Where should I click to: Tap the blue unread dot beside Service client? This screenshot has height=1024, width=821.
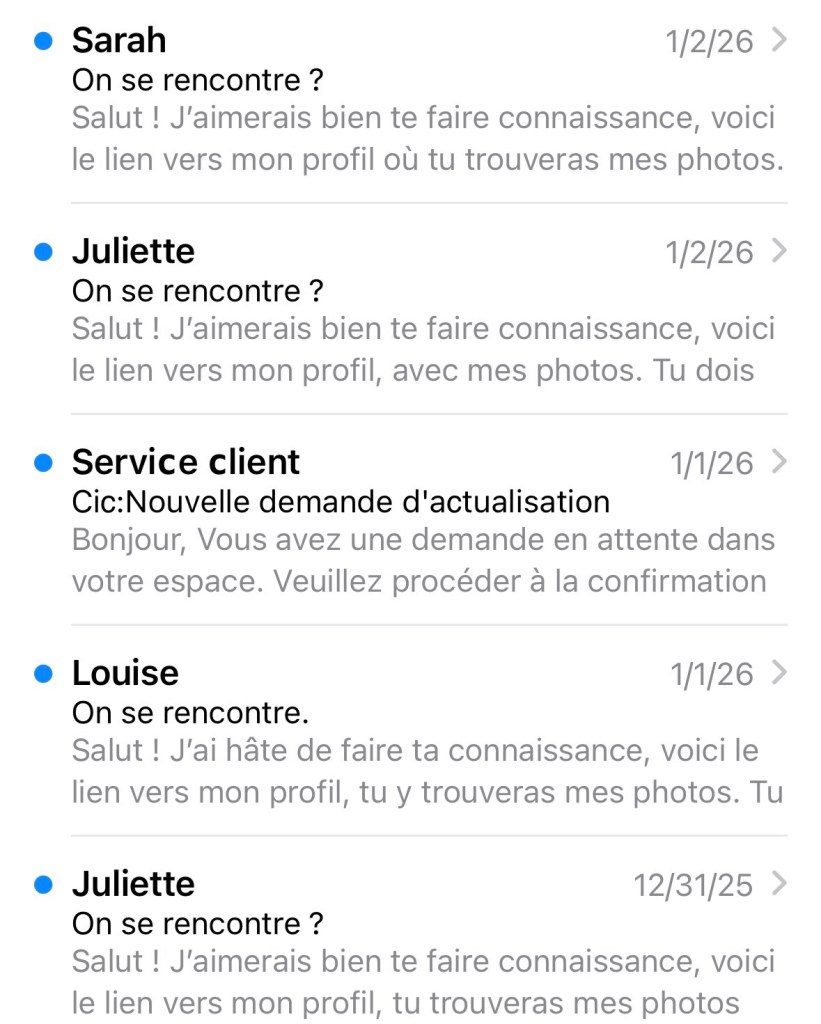[41, 462]
